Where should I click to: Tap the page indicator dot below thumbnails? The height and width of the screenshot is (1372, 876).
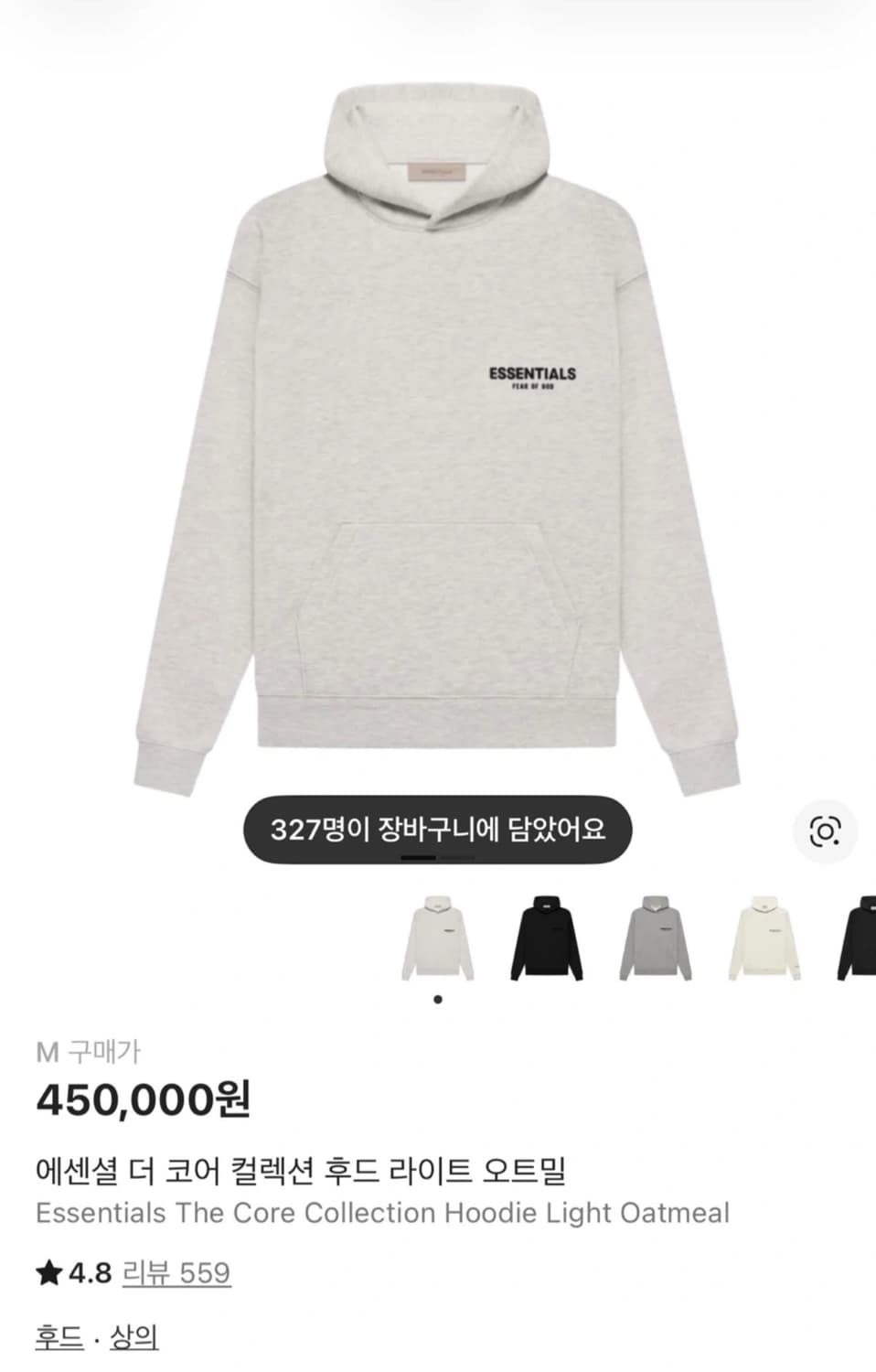(x=437, y=1000)
